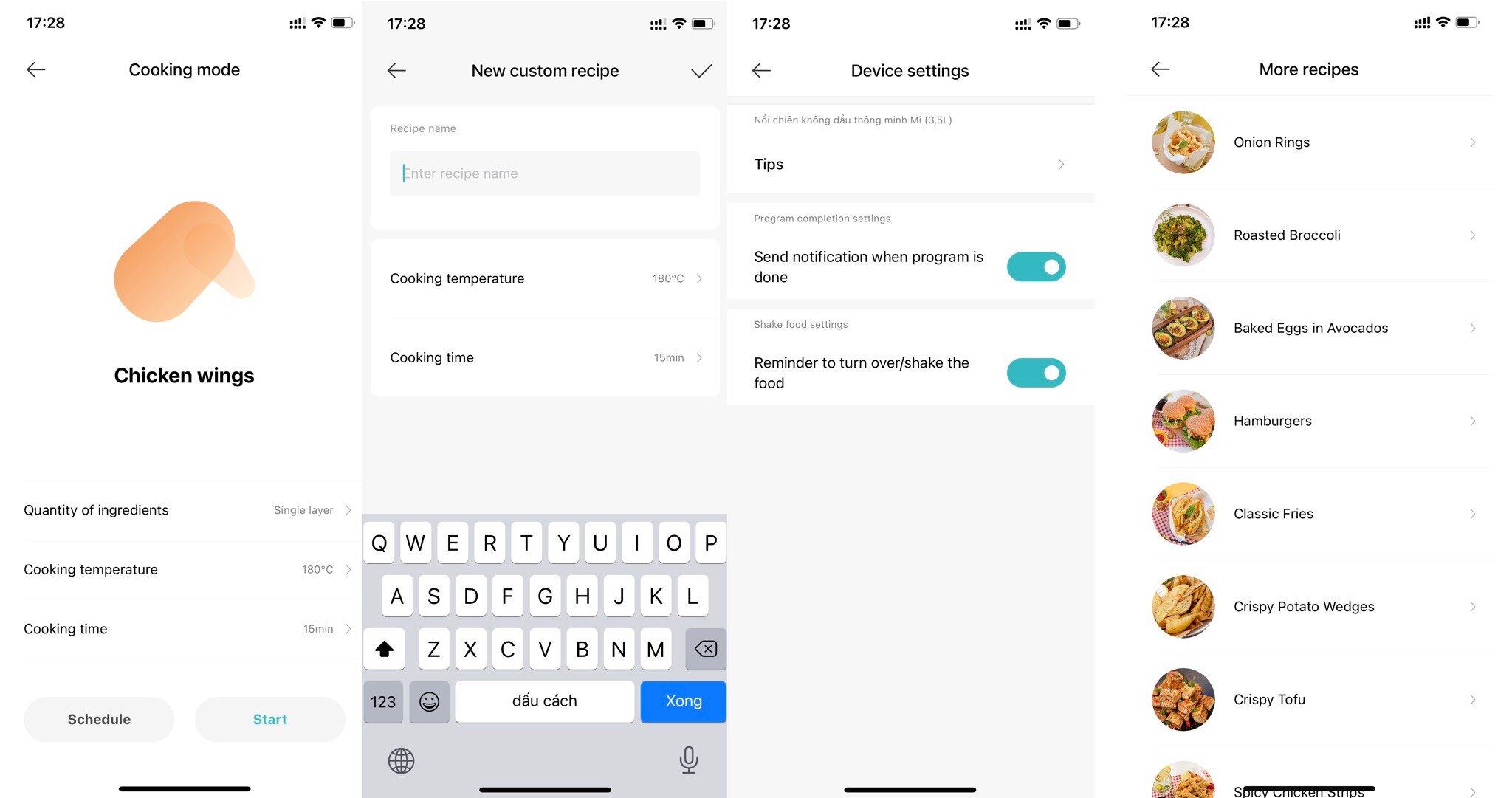Schedule the Chicken wings cooking
1512x798 pixels.
click(x=99, y=719)
